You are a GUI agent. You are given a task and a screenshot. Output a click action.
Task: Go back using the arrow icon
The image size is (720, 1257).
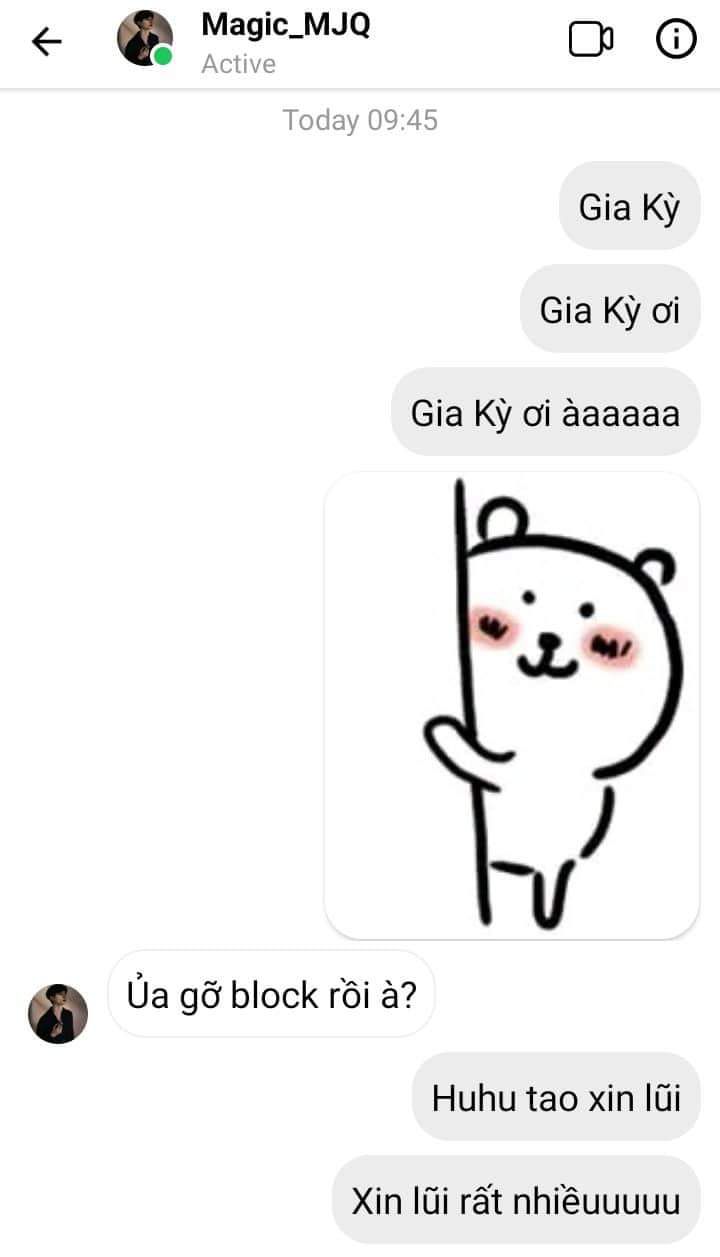pyautogui.click(x=46, y=41)
